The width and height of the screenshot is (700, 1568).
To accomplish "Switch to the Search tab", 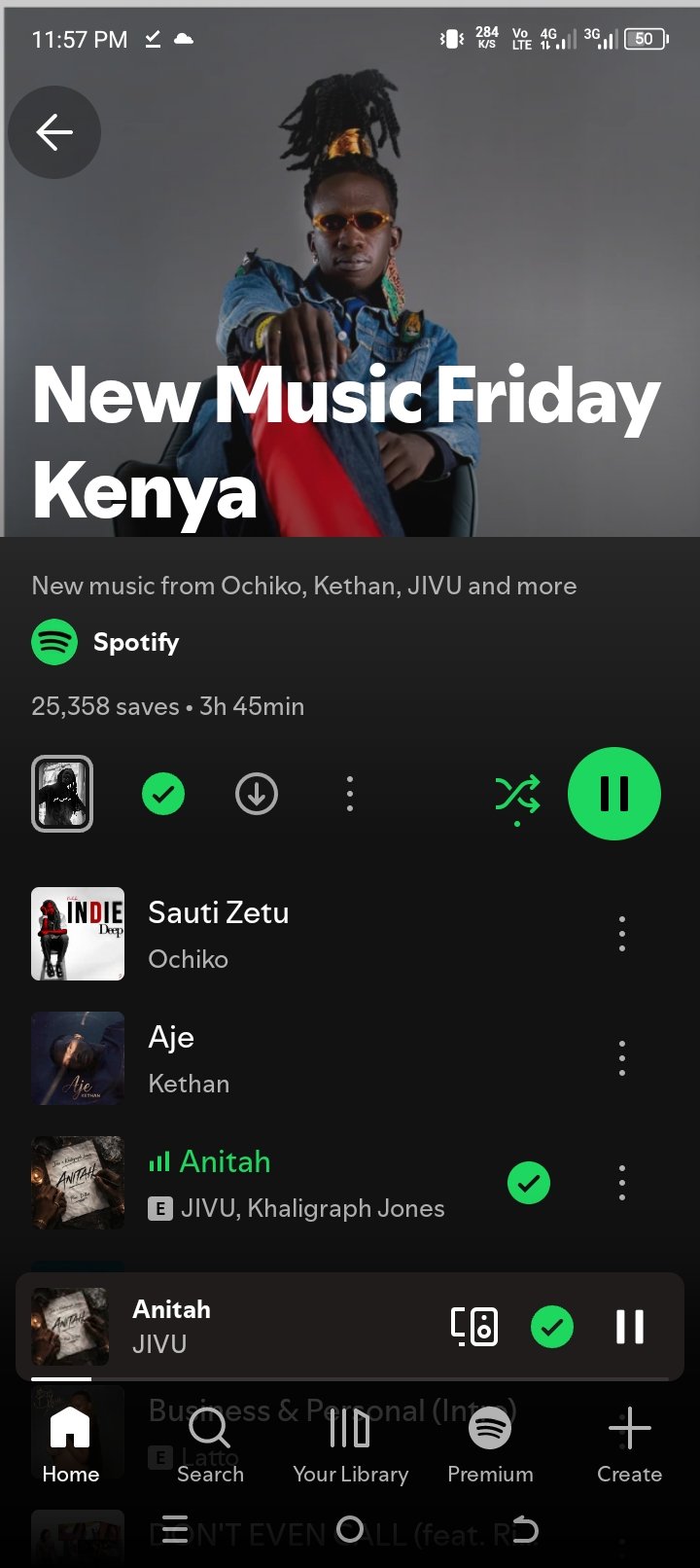I will point(210,1445).
